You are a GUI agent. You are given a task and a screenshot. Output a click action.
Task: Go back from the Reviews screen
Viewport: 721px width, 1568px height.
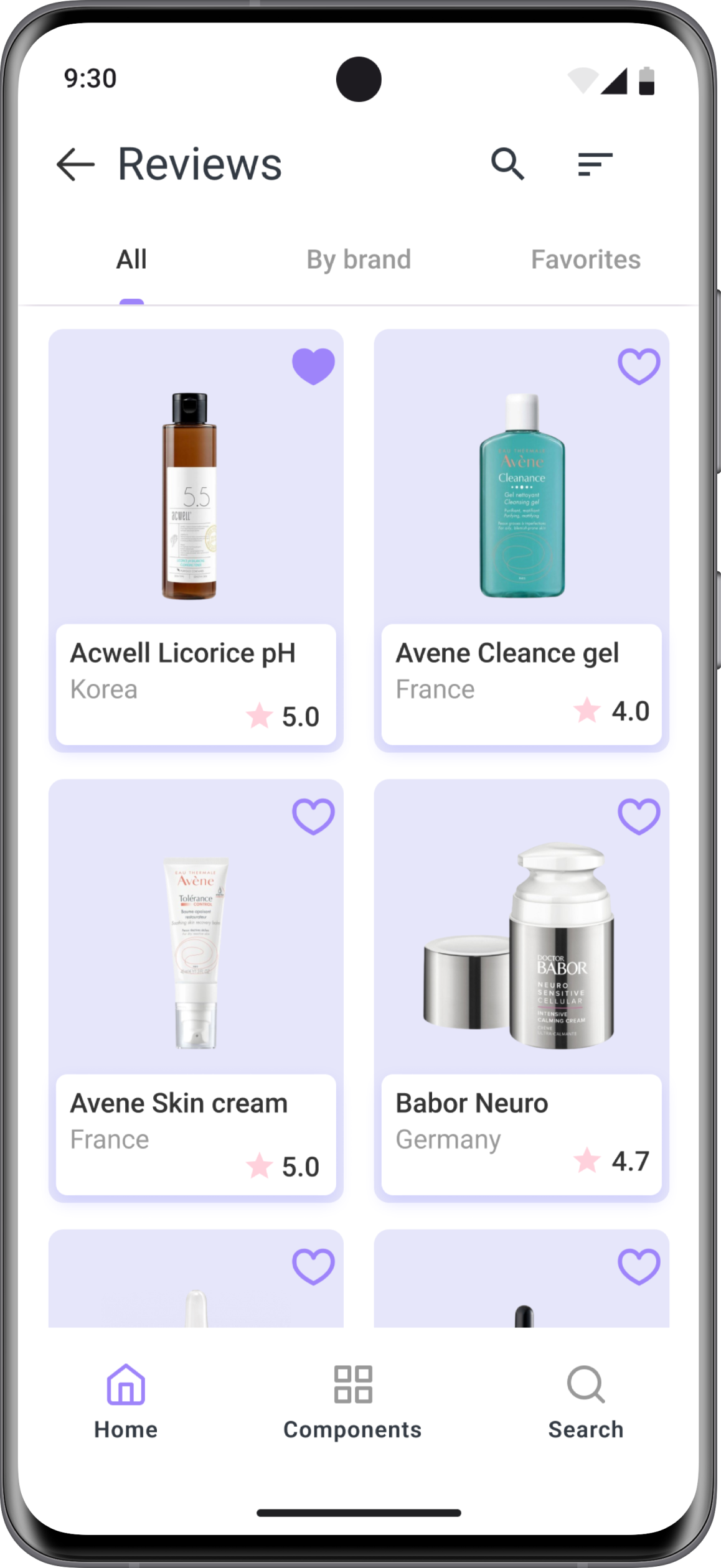(x=75, y=164)
